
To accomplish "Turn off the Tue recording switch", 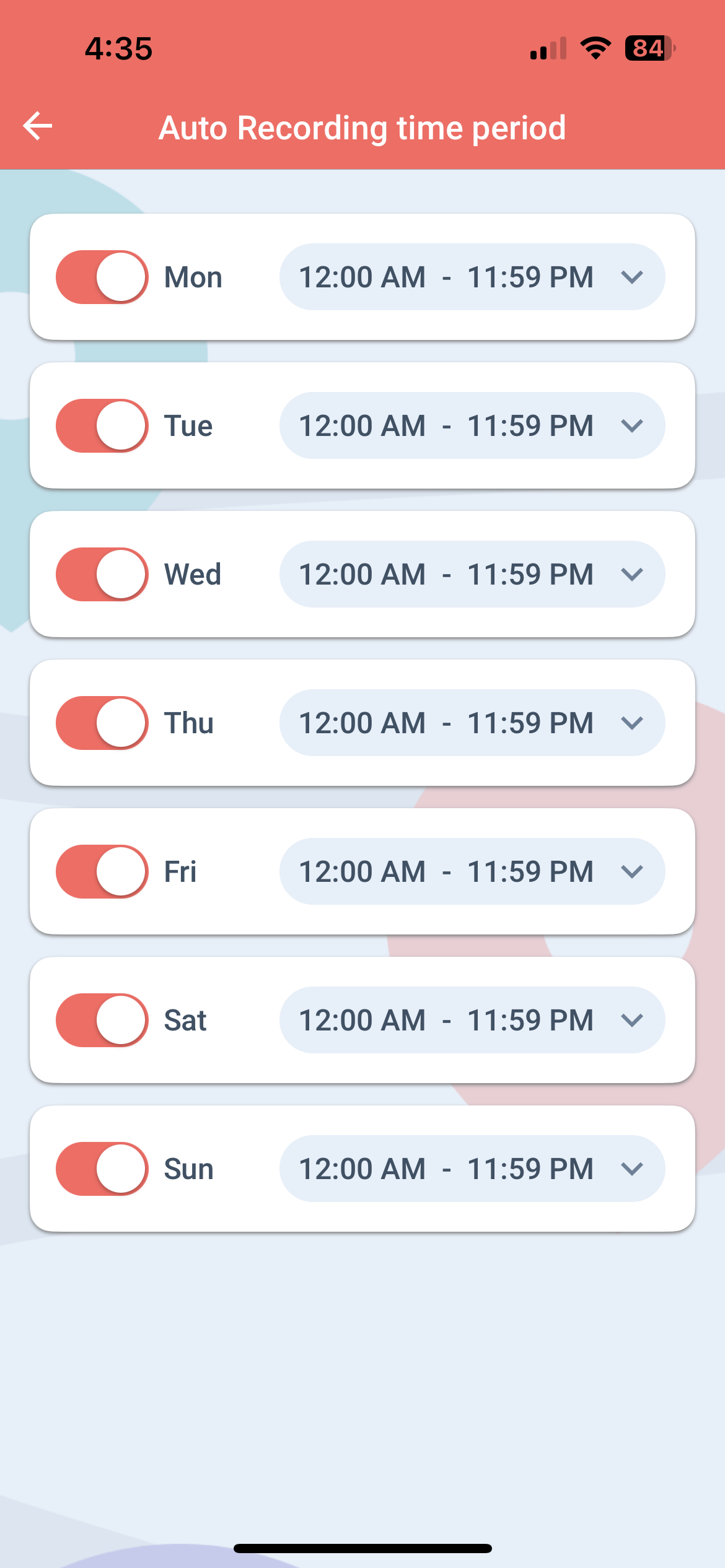I will tap(102, 425).
